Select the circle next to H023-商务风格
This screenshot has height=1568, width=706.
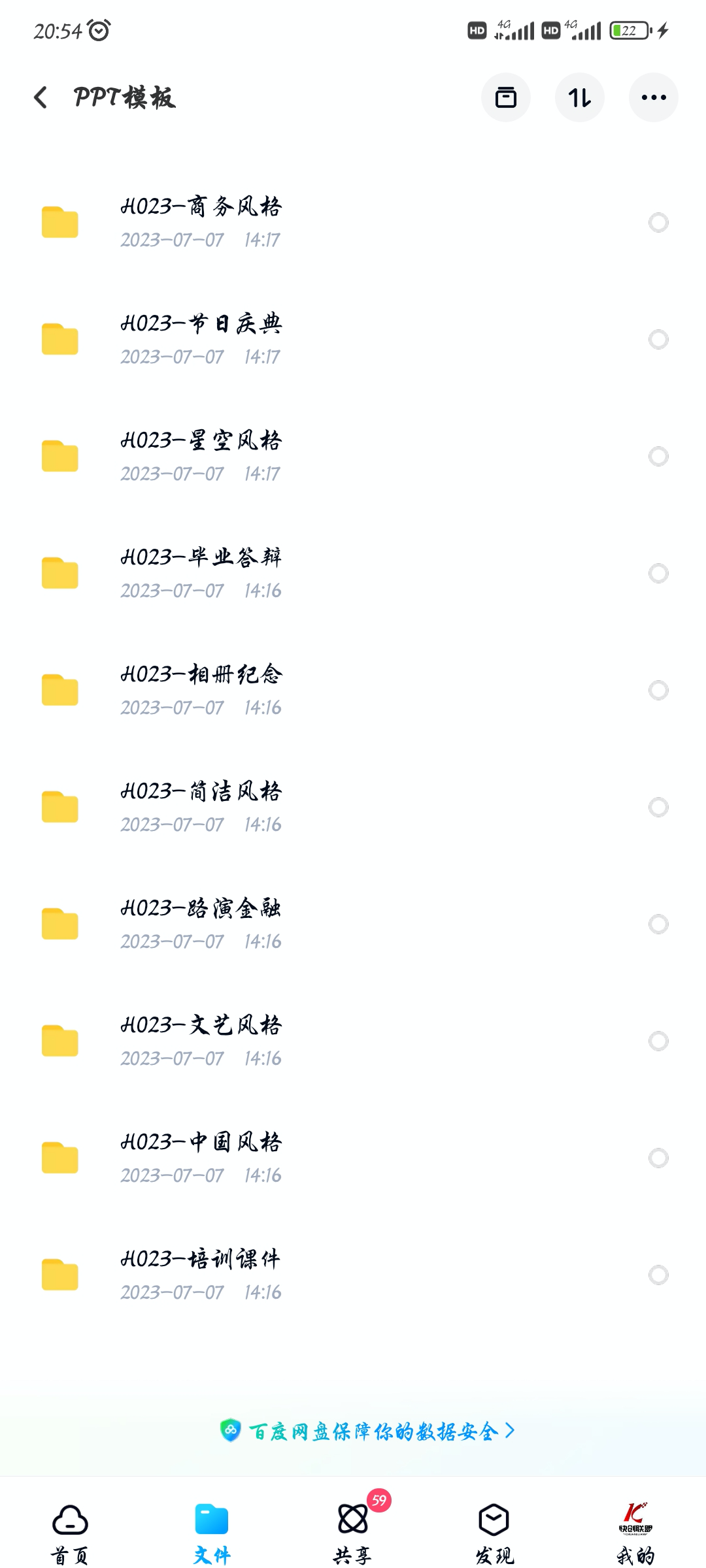658,223
